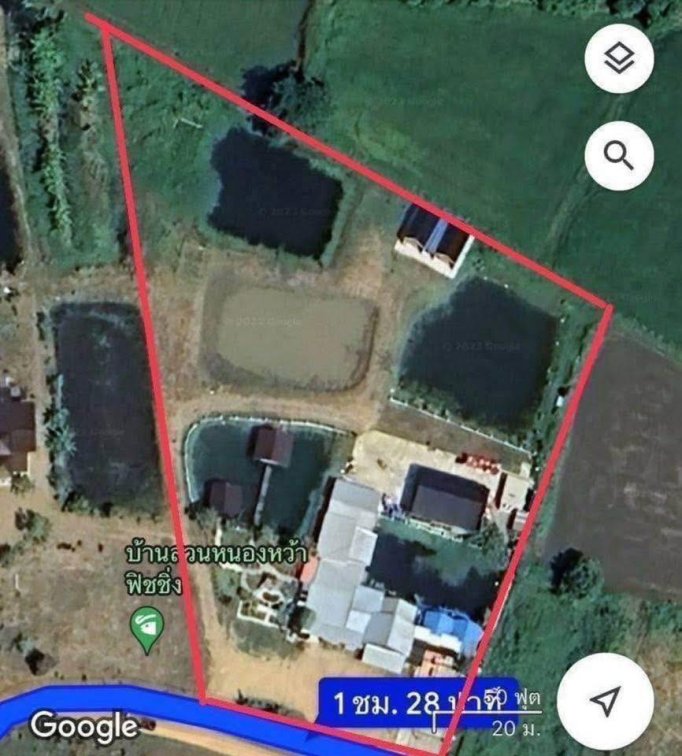Screen dimensions: 682x756
Task: Tap the search magnifier button
Action: click(619, 155)
